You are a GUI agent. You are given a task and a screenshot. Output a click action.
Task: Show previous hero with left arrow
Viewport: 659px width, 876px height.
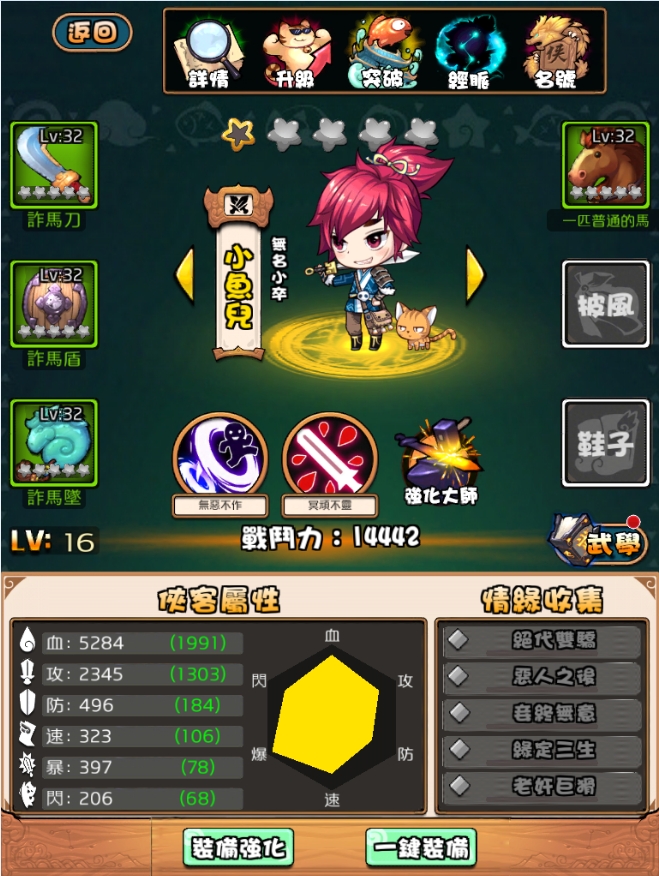[184, 276]
